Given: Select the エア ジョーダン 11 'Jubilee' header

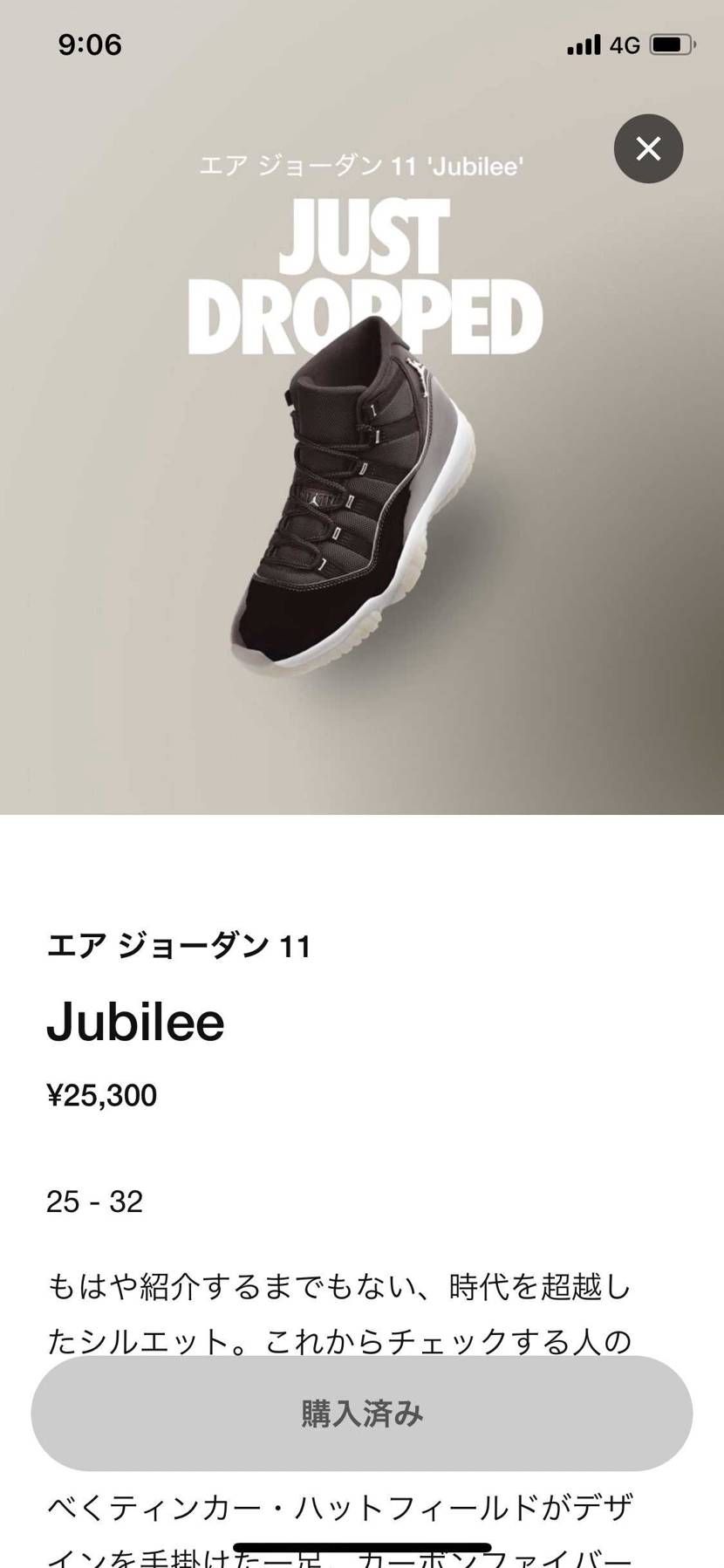Looking at the screenshot, I should click(x=362, y=164).
